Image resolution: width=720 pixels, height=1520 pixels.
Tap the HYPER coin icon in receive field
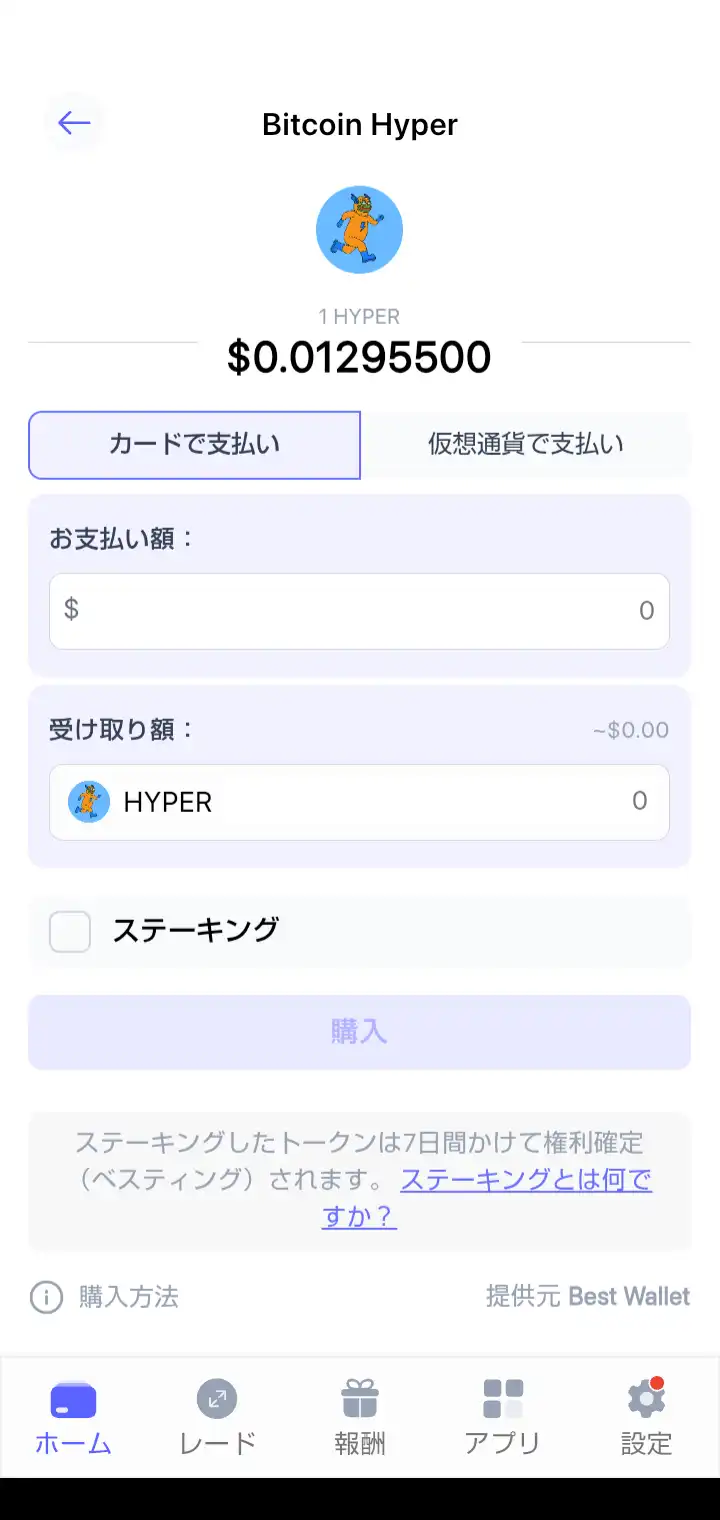(88, 802)
